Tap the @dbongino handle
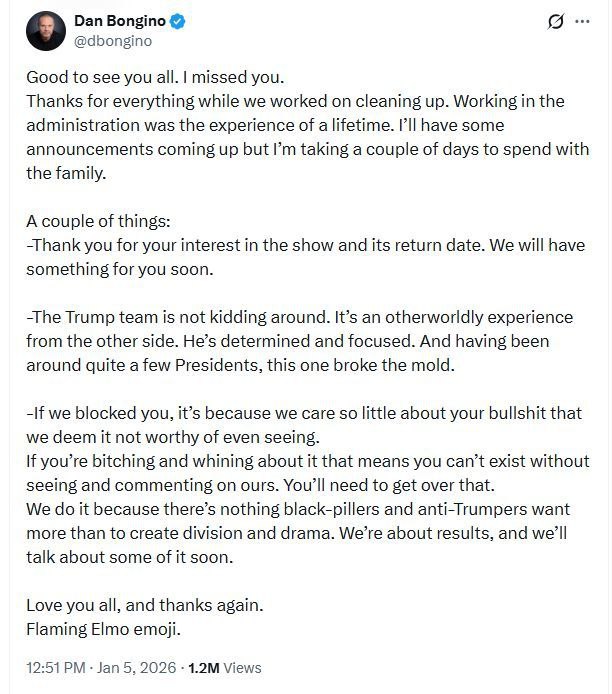 pos(112,41)
